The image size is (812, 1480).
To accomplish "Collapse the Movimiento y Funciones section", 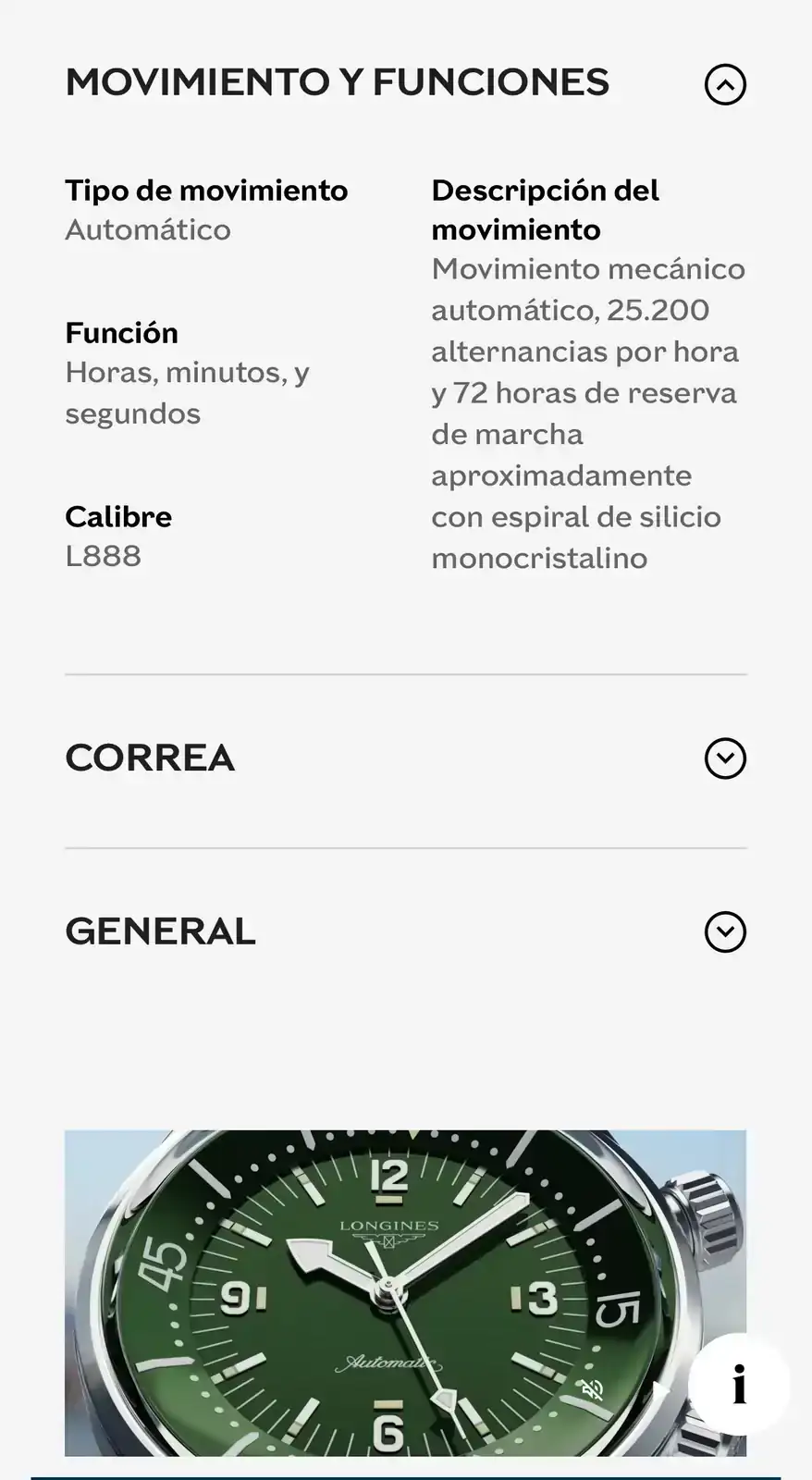I will [x=725, y=85].
